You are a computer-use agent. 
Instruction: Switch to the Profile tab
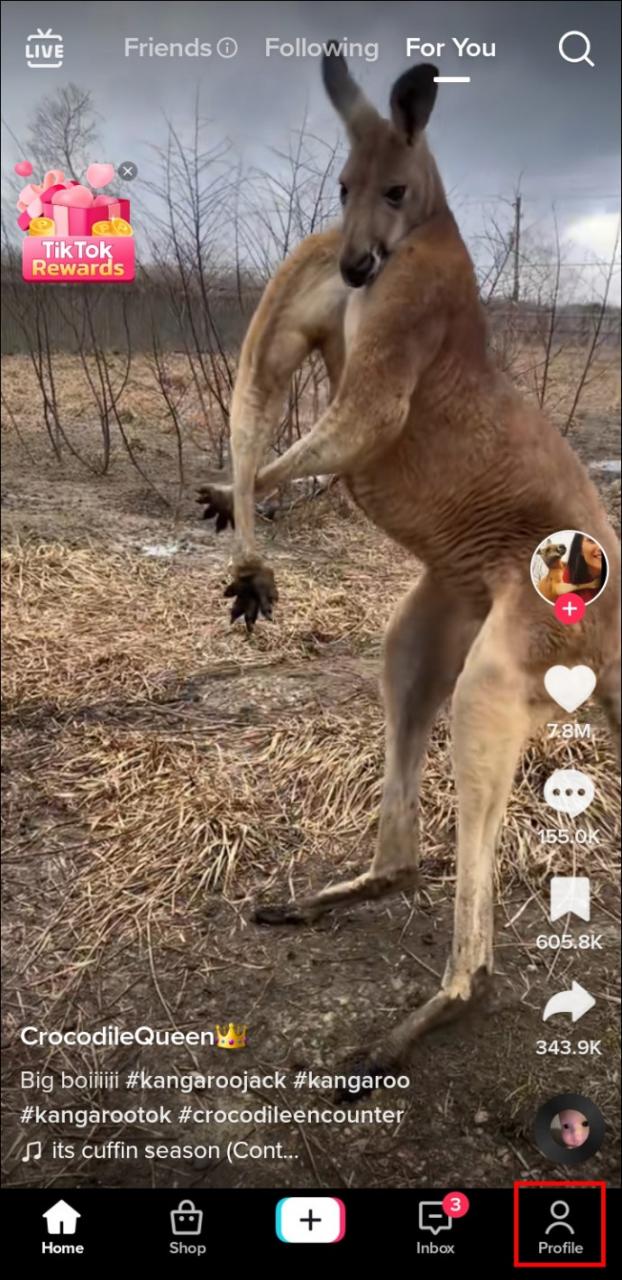(x=560, y=1228)
